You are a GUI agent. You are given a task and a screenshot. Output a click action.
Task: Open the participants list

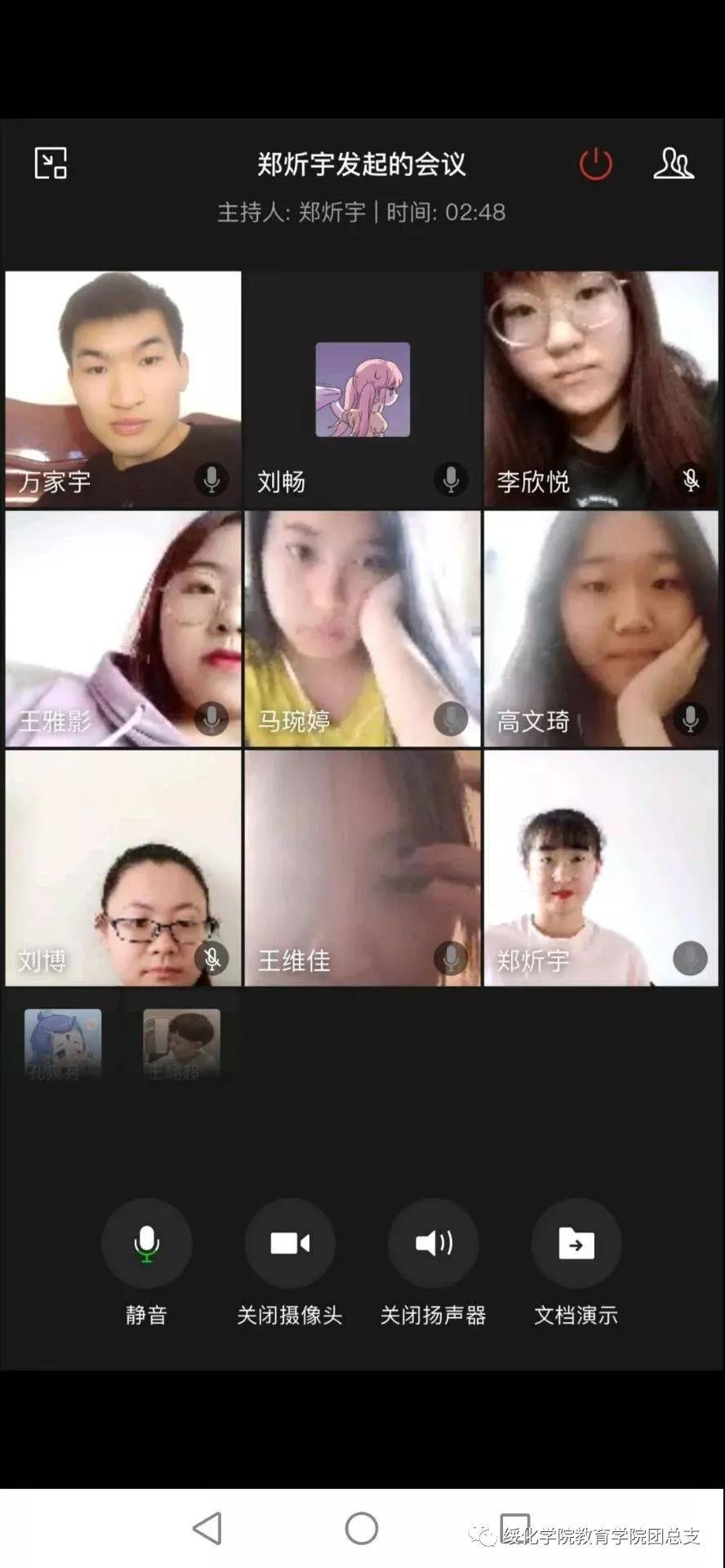click(674, 163)
